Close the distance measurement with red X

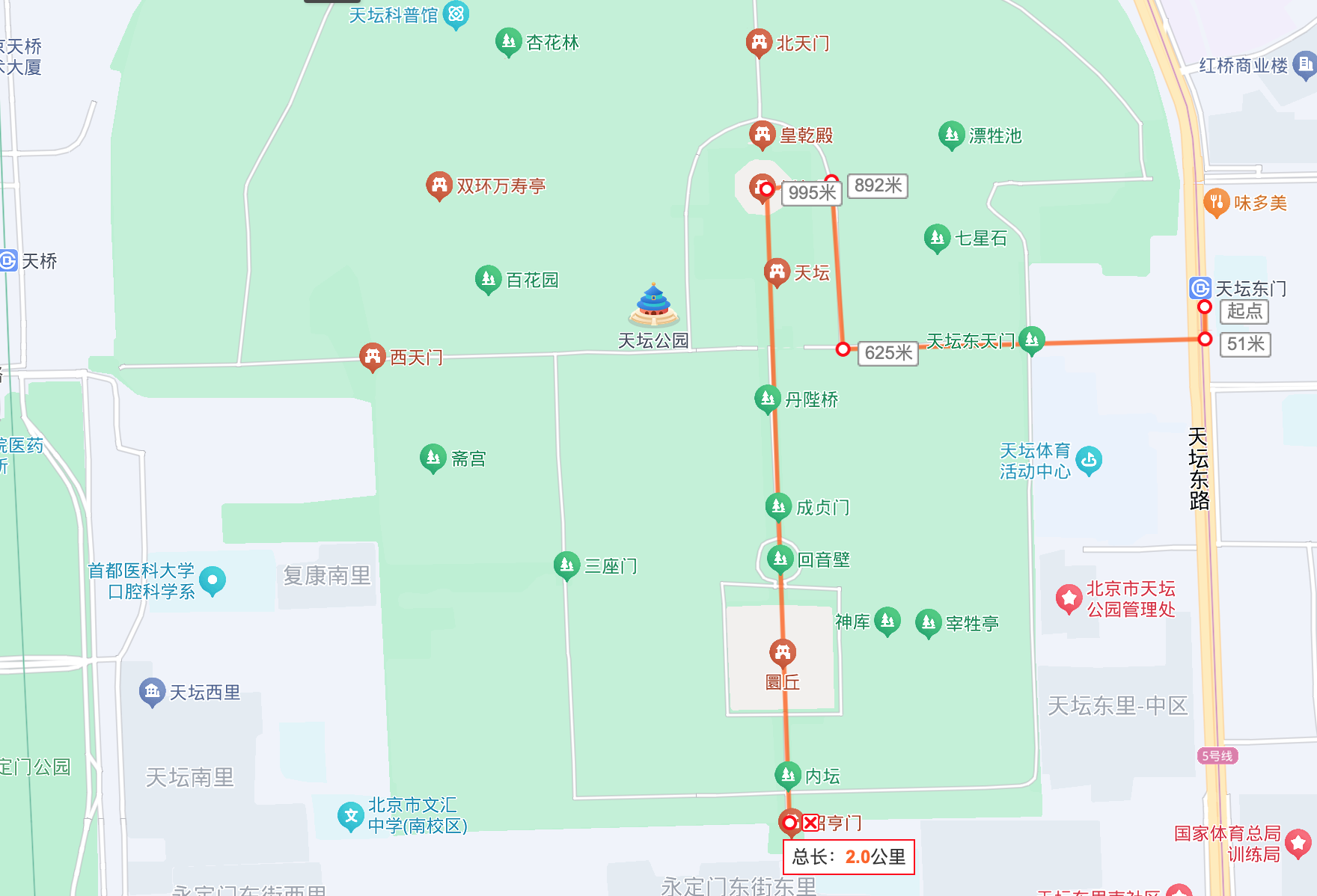(x=810, y=823)
